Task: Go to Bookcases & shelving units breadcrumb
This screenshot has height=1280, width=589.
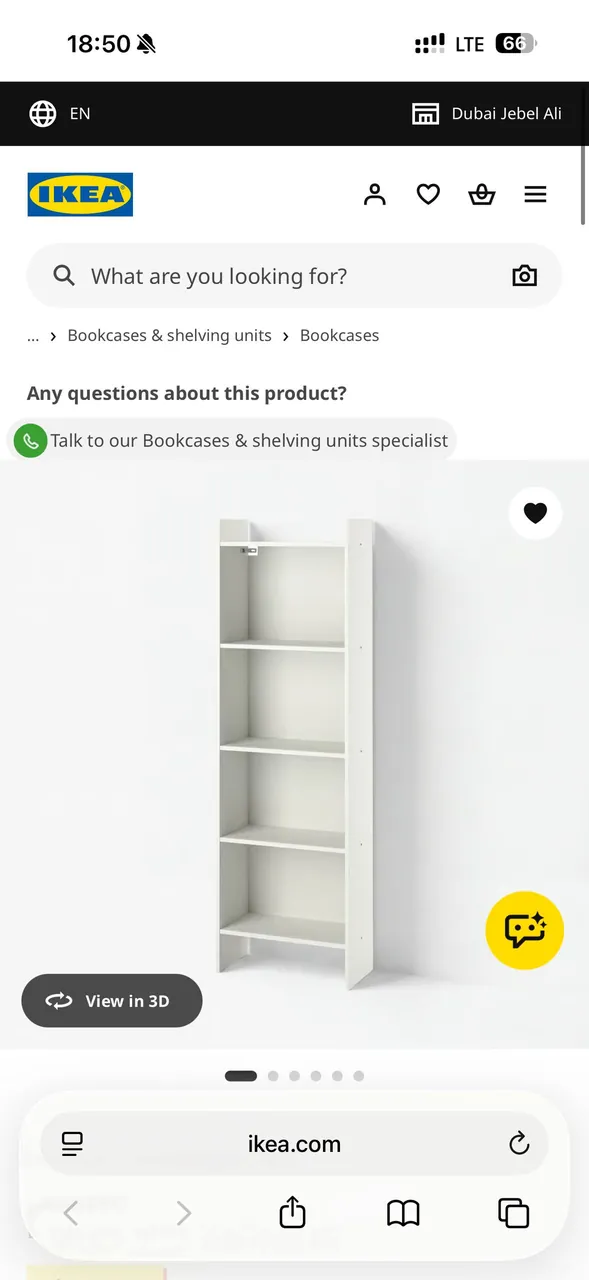Action: click(x=169, y=336)
